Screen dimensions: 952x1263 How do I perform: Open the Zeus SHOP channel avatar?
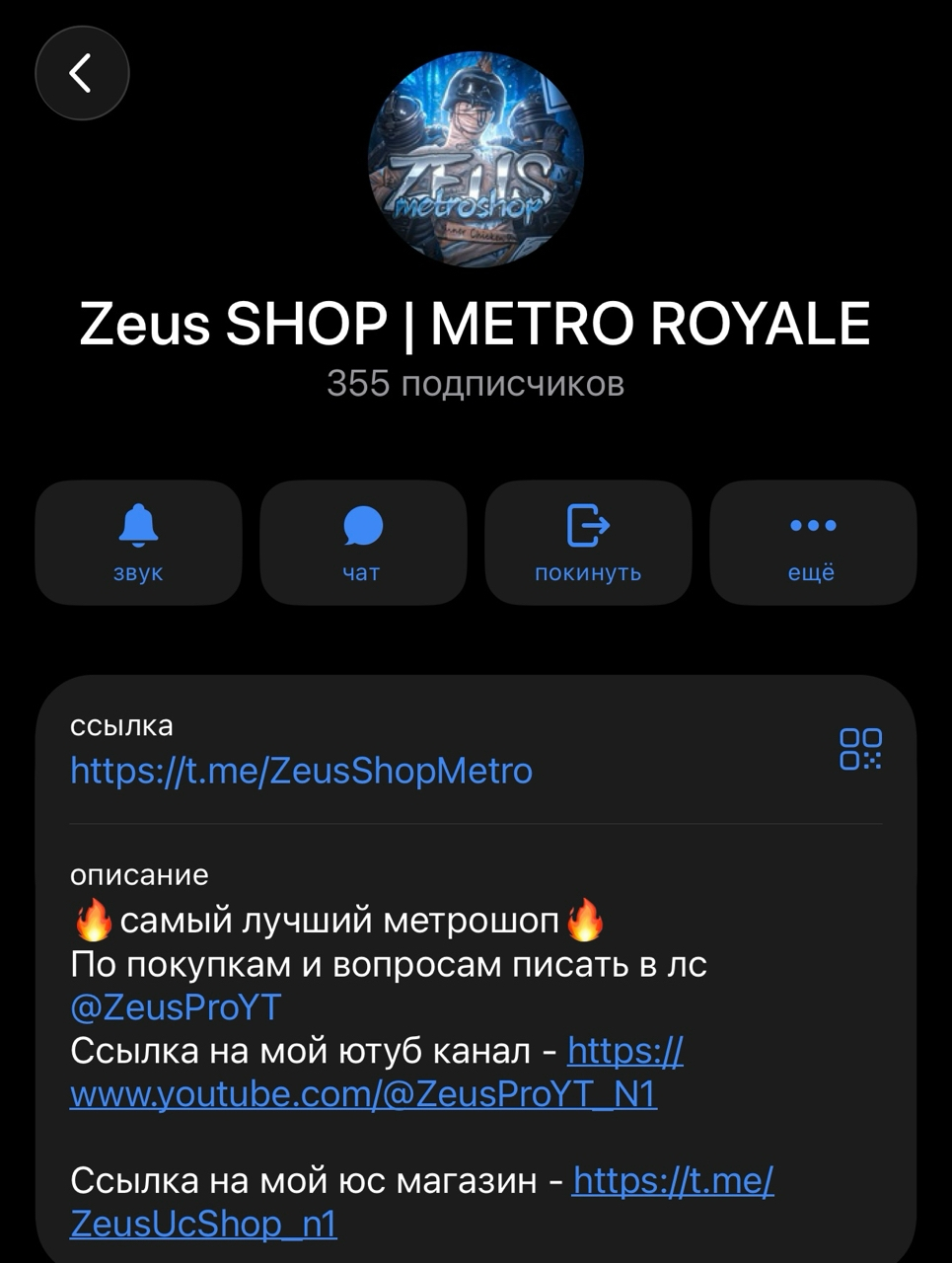coord(476,159)
